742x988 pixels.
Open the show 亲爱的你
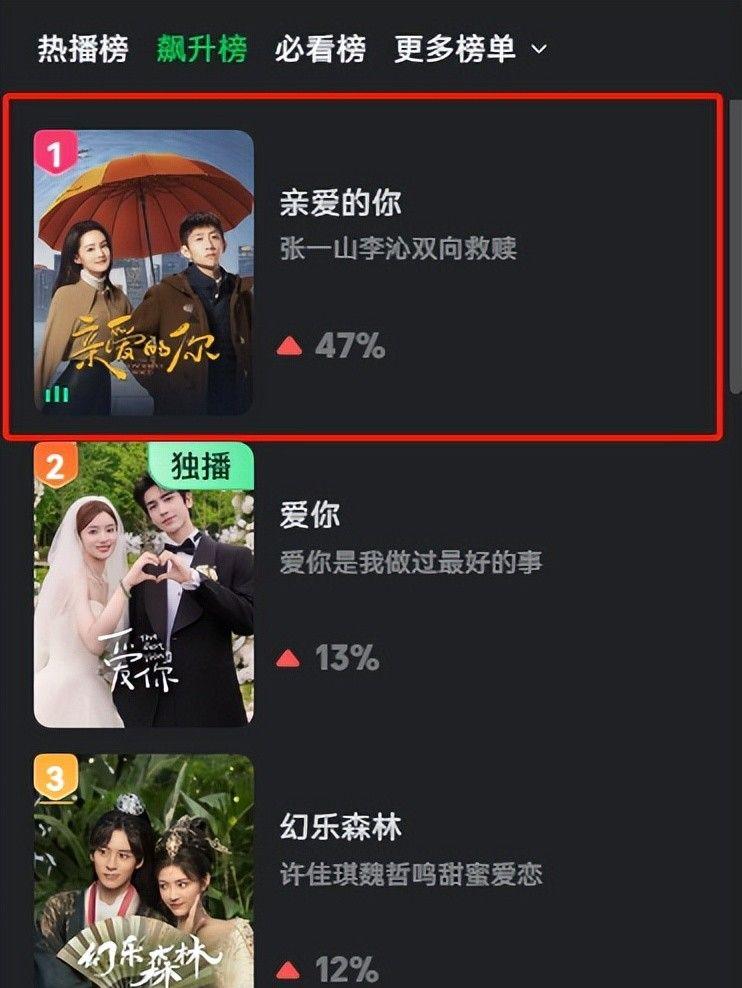coord(340,203)
